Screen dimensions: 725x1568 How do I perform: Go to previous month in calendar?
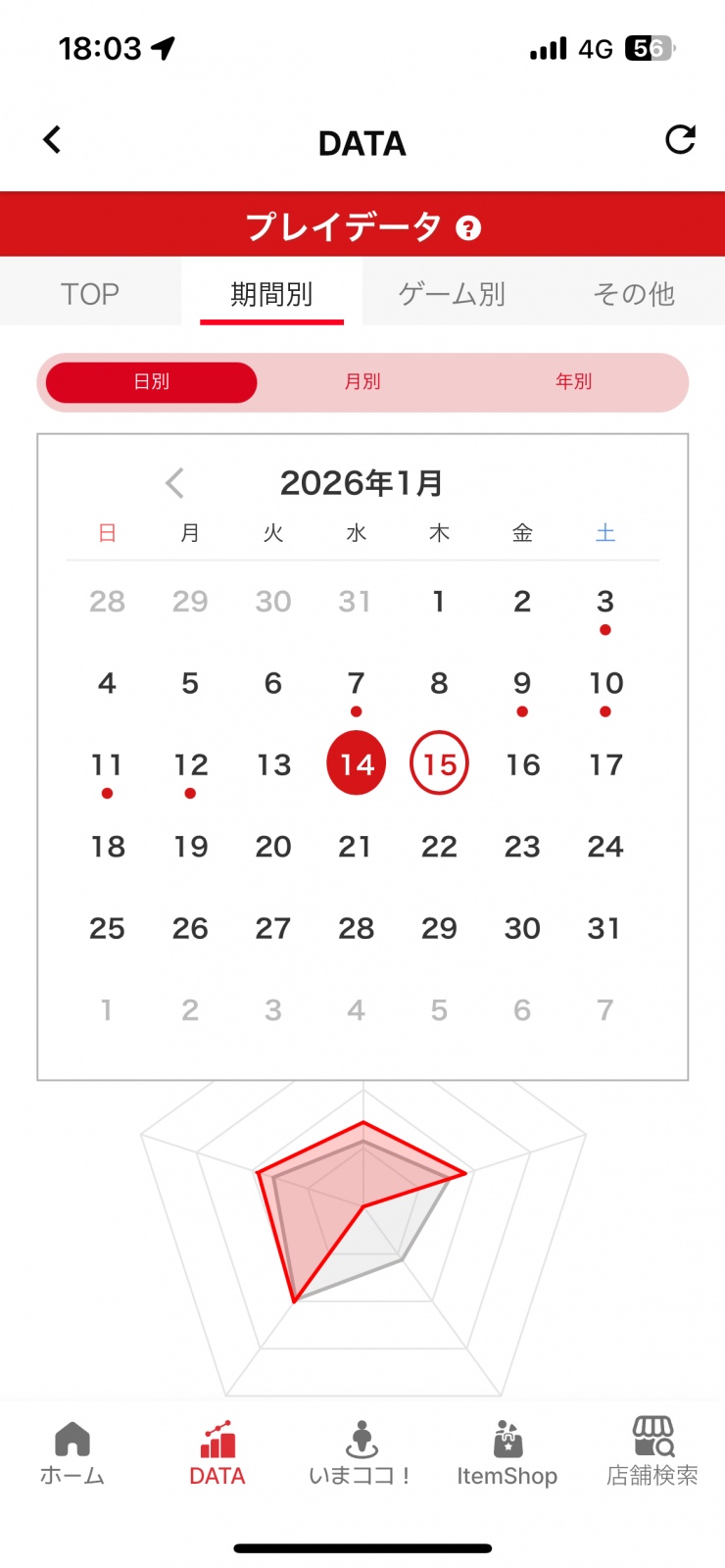pos(175,483)
